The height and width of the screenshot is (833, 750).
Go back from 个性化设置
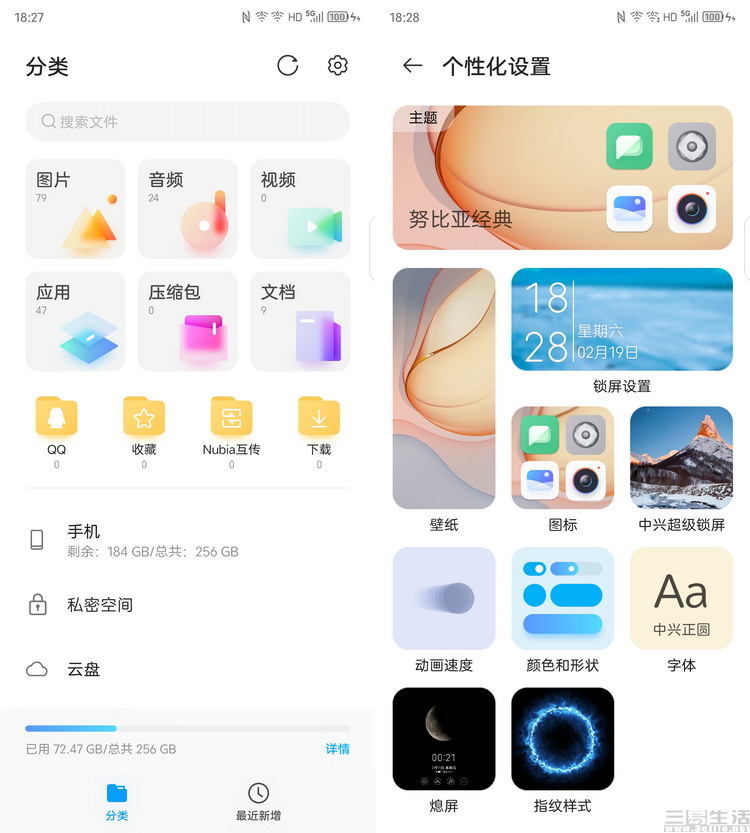click(x=412, y=66)
